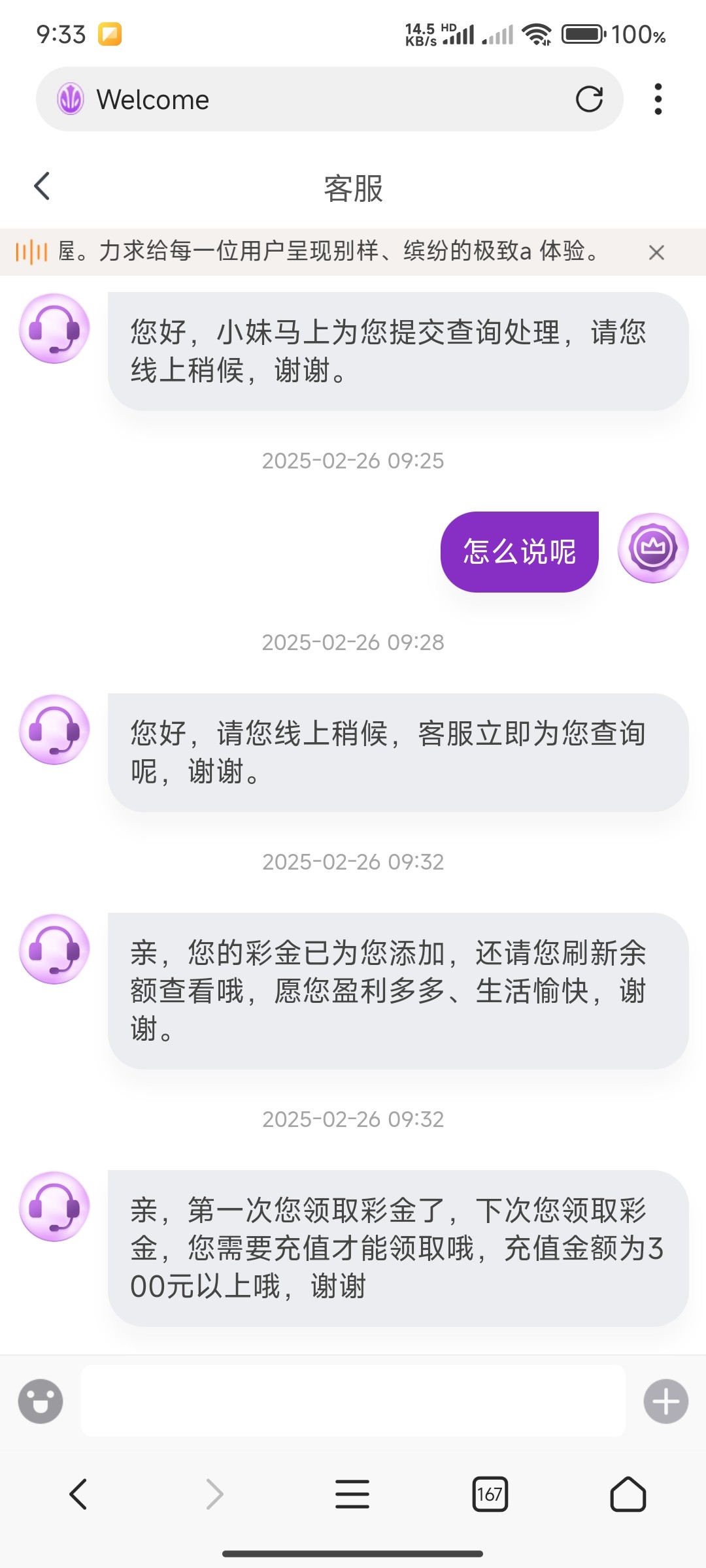Open the browser overflow menu
Image resolution: width=706 pixels, height=1568 pixels.
658,99
